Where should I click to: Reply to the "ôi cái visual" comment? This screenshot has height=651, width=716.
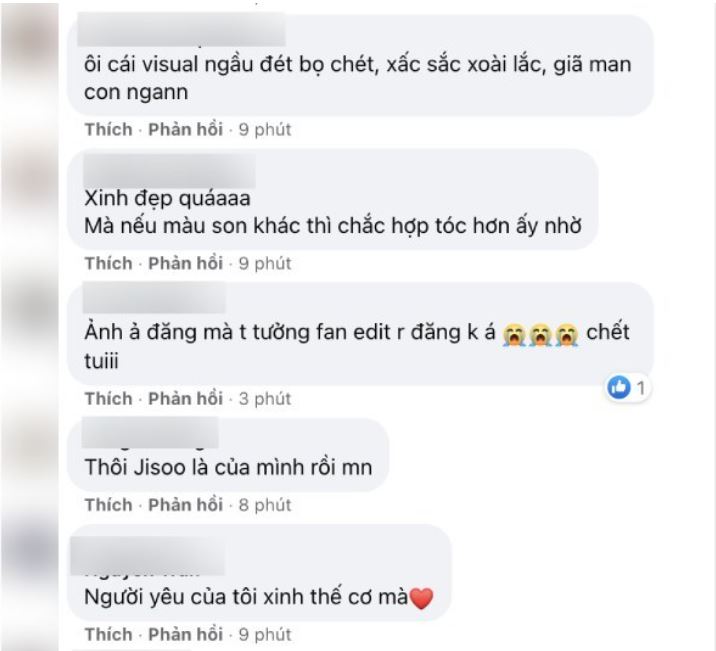(185, 130)
